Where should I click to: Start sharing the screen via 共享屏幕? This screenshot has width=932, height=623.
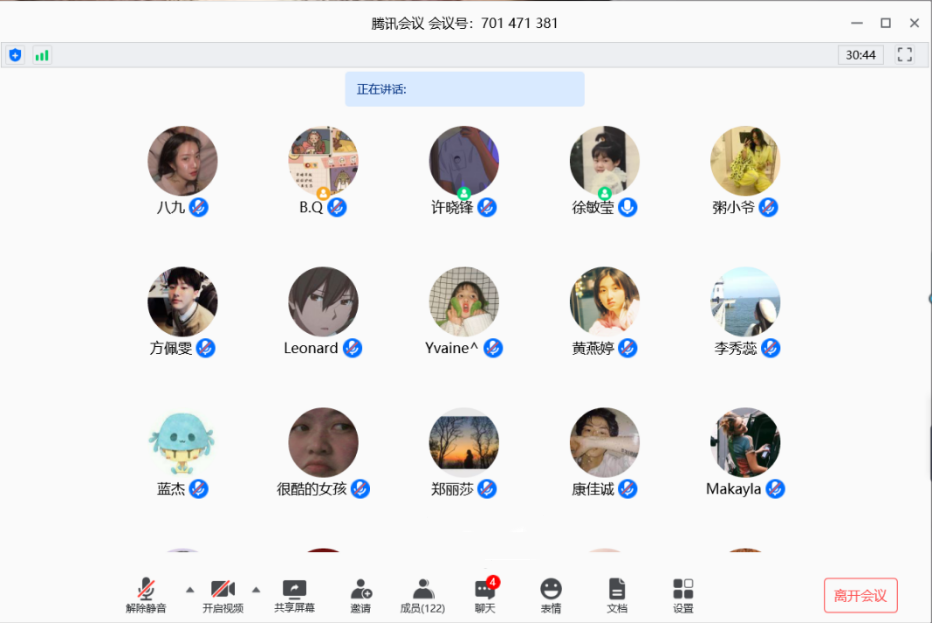[294, 594]
